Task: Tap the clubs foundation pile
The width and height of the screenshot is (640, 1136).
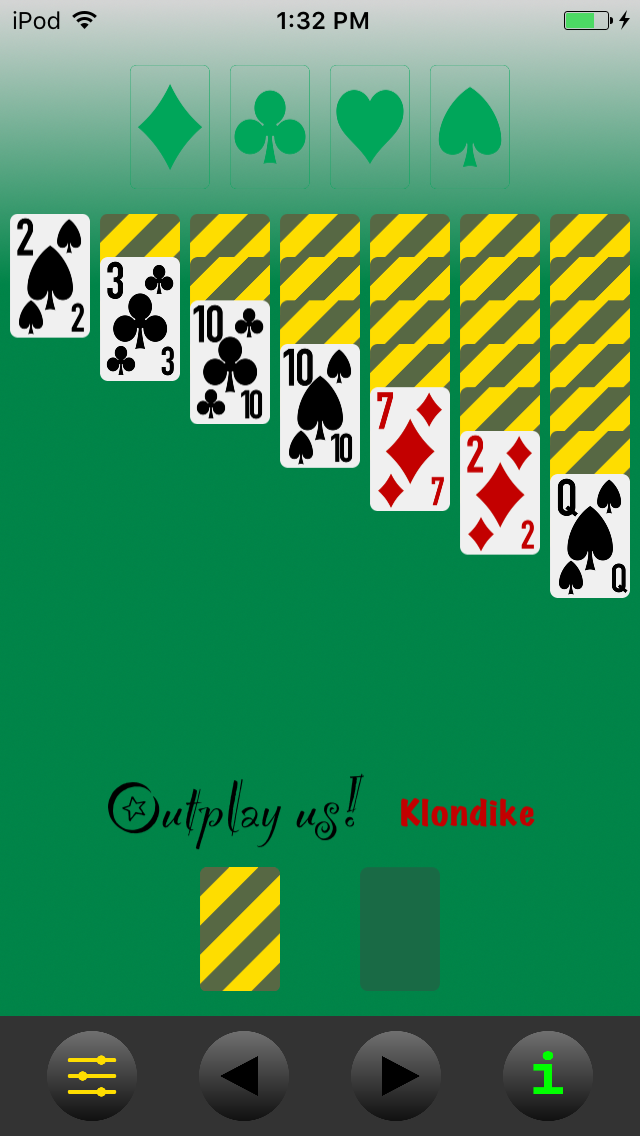Action: click(x=270, y=127)
